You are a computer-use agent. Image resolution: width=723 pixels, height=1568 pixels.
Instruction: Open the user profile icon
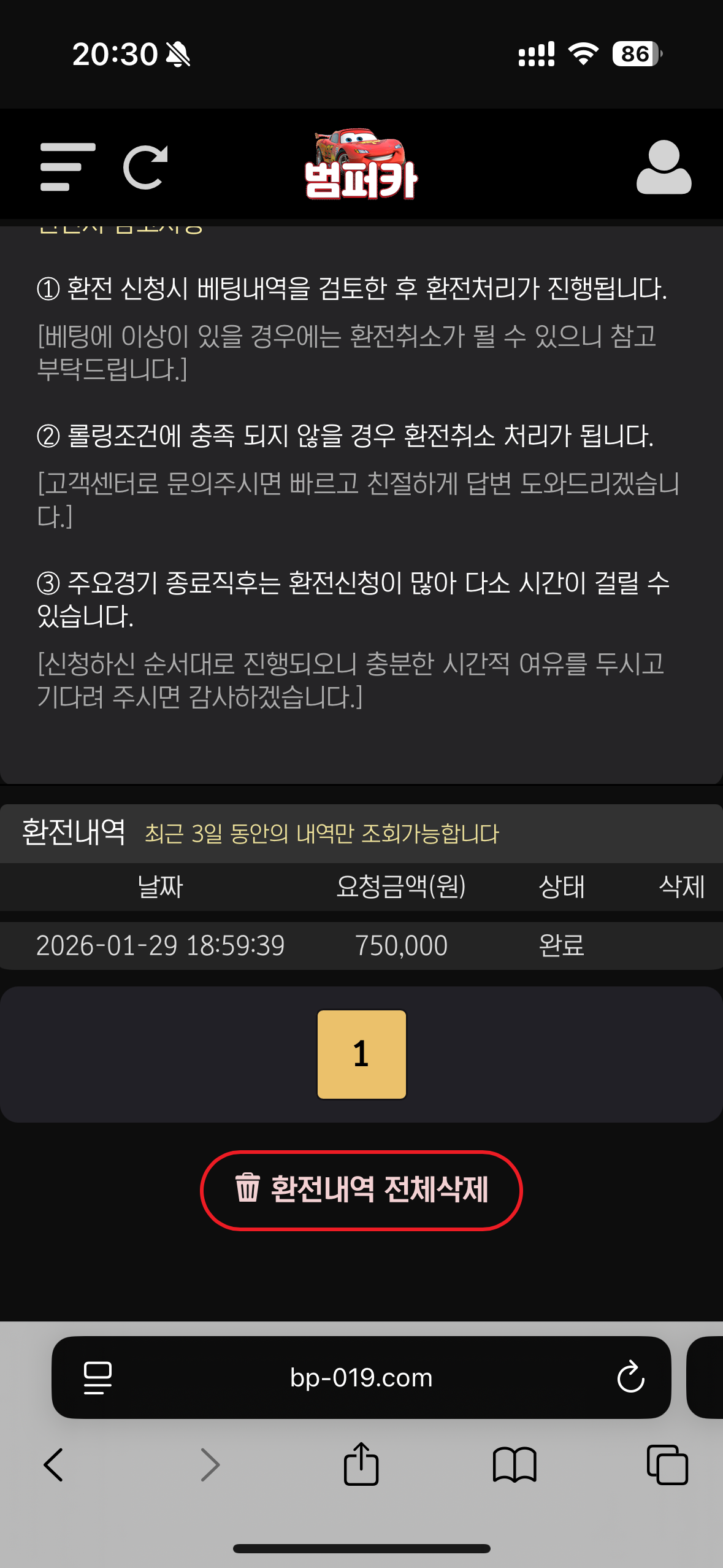[664, 167]
